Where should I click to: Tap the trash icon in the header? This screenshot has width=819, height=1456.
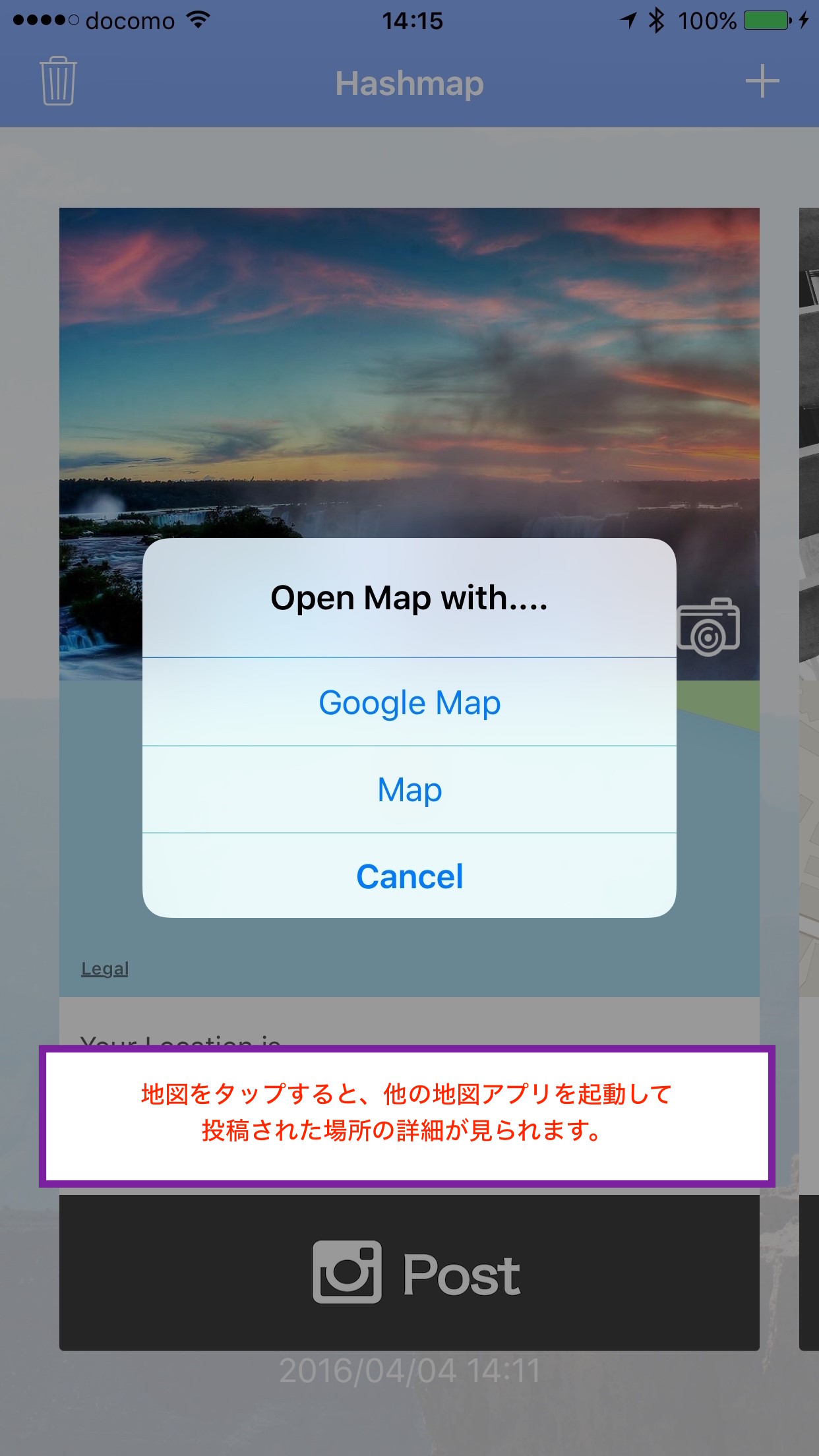[58, 81]
